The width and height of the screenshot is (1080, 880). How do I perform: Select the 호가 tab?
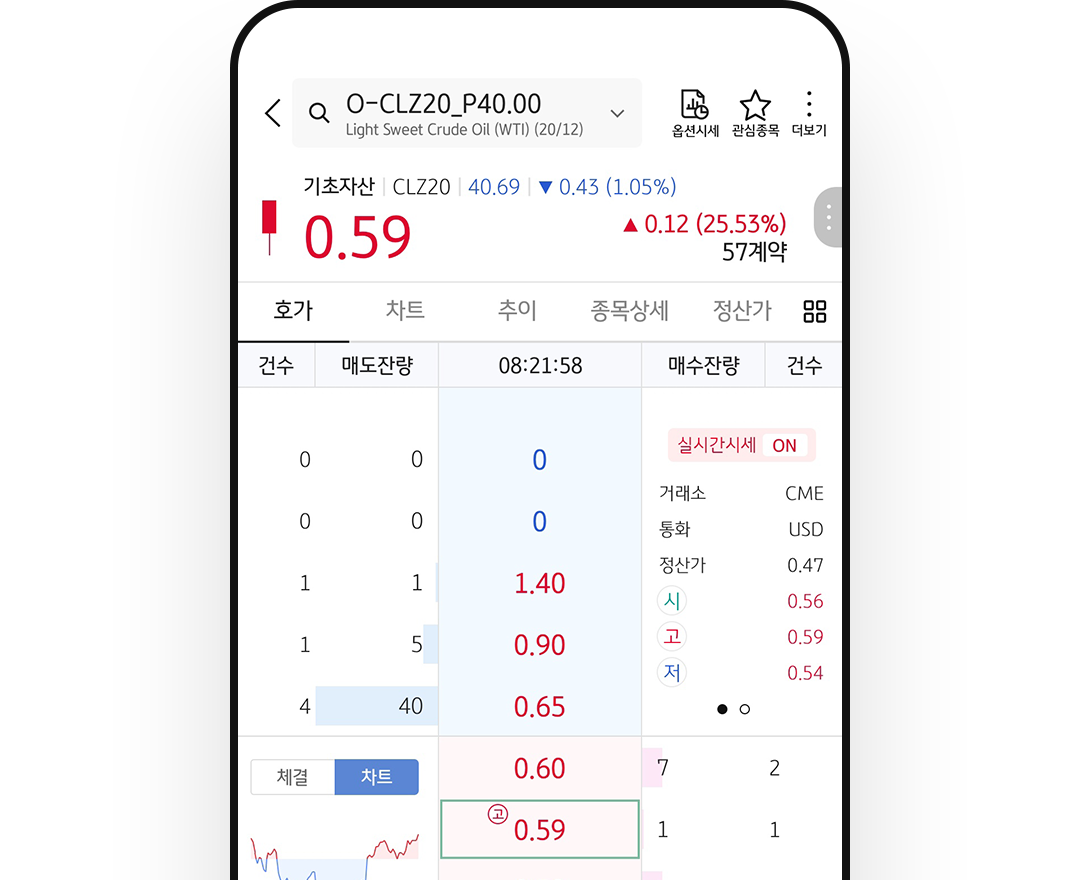pos(293,311)
